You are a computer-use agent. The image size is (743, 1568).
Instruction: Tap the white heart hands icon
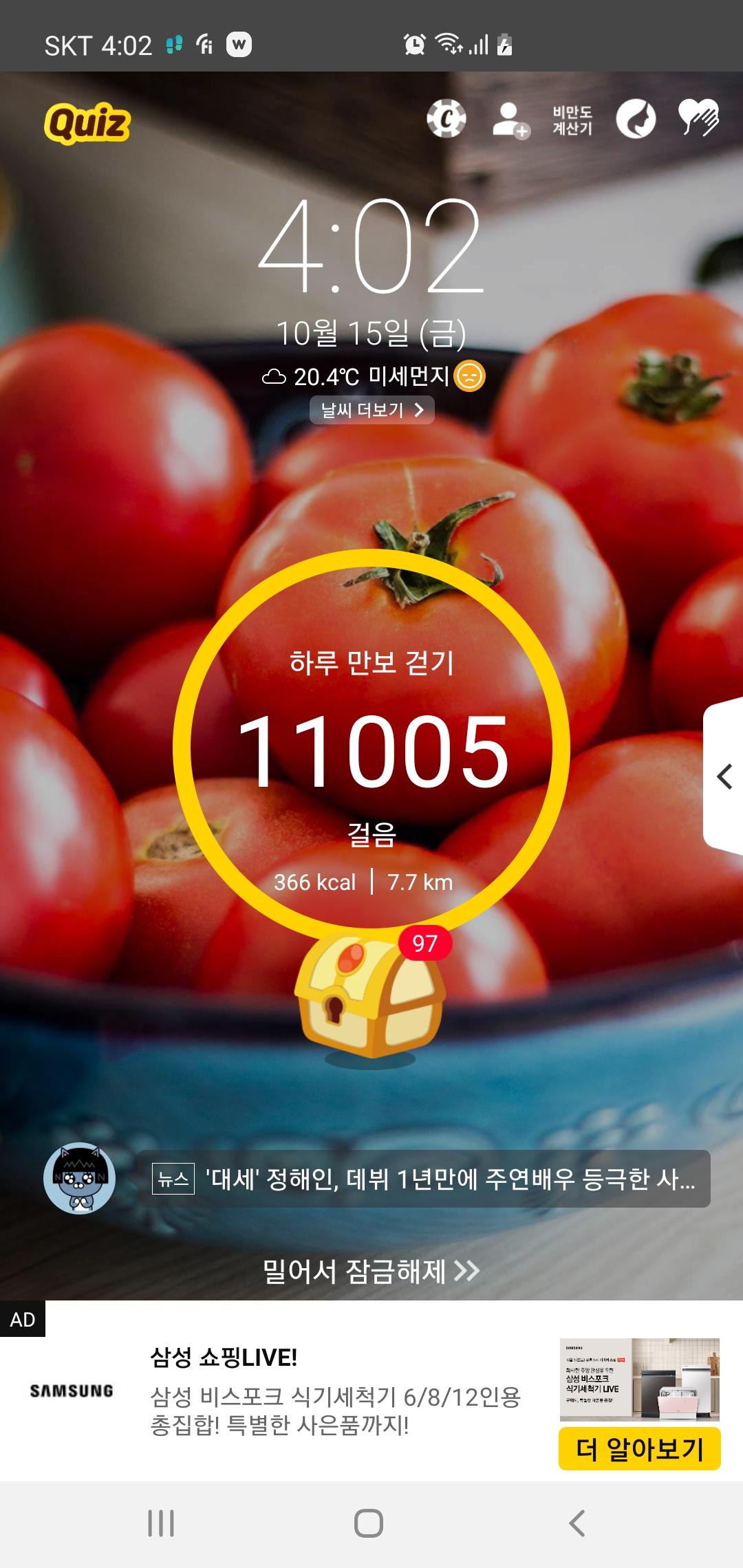(x=698, y=118)
